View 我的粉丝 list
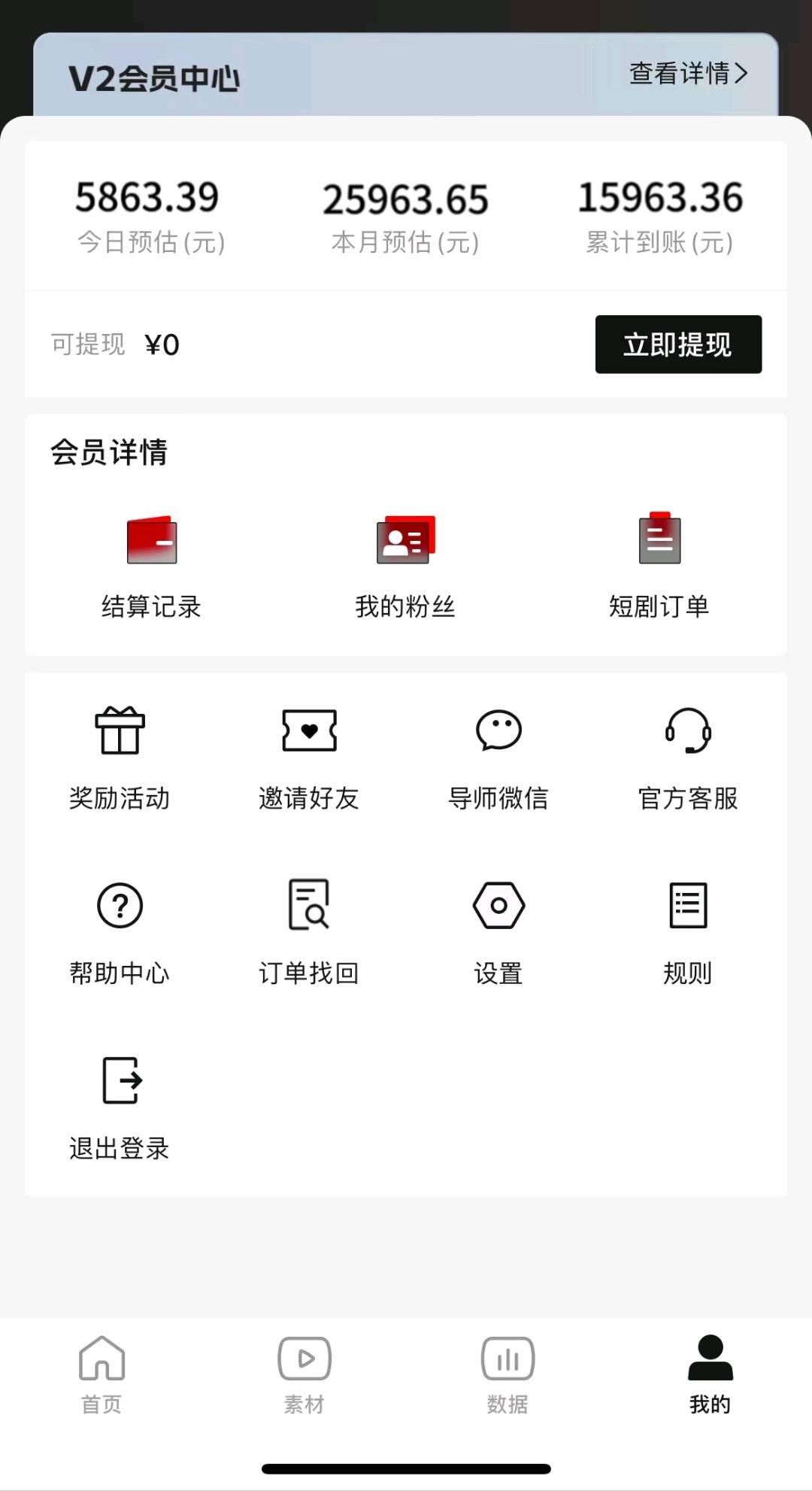This screenshot has height=1491, width=812. click(405, 564)
